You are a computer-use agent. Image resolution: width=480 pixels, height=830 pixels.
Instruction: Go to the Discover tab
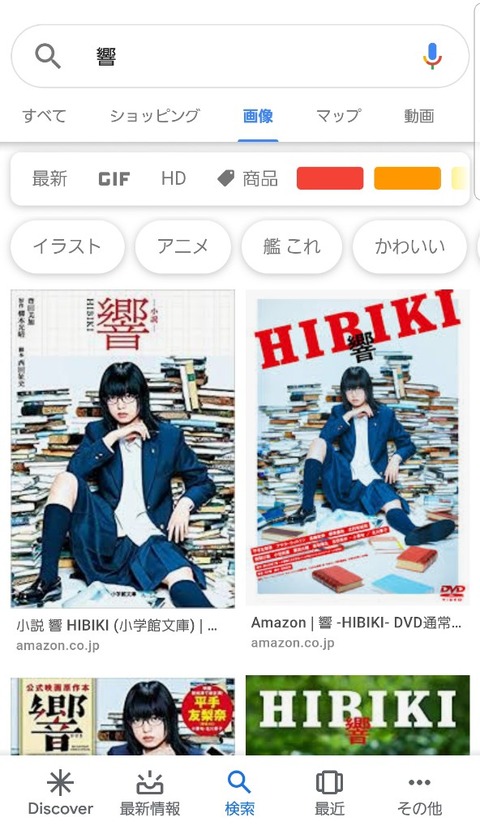60,793
